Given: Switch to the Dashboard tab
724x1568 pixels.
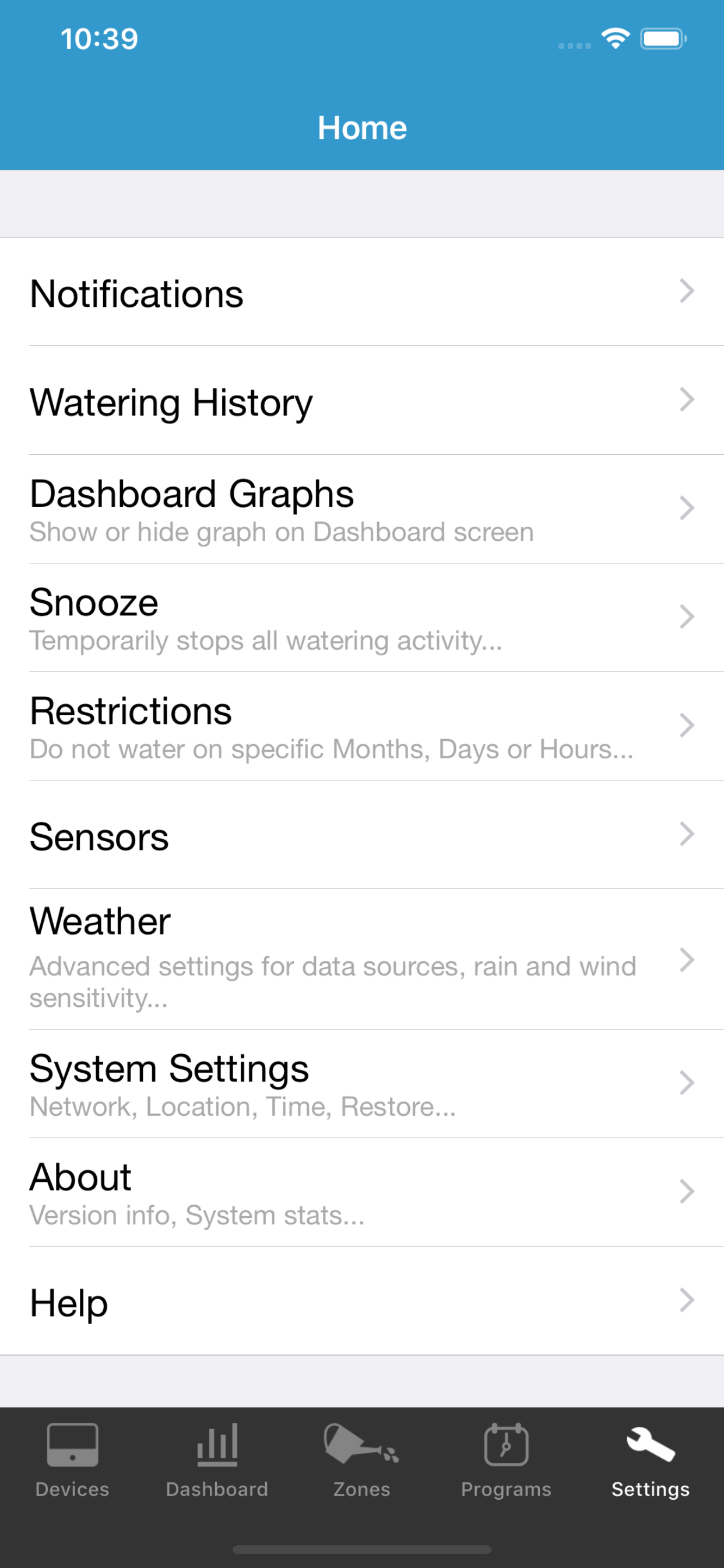Looking at the screenshot, I should tap(217, 1461).
